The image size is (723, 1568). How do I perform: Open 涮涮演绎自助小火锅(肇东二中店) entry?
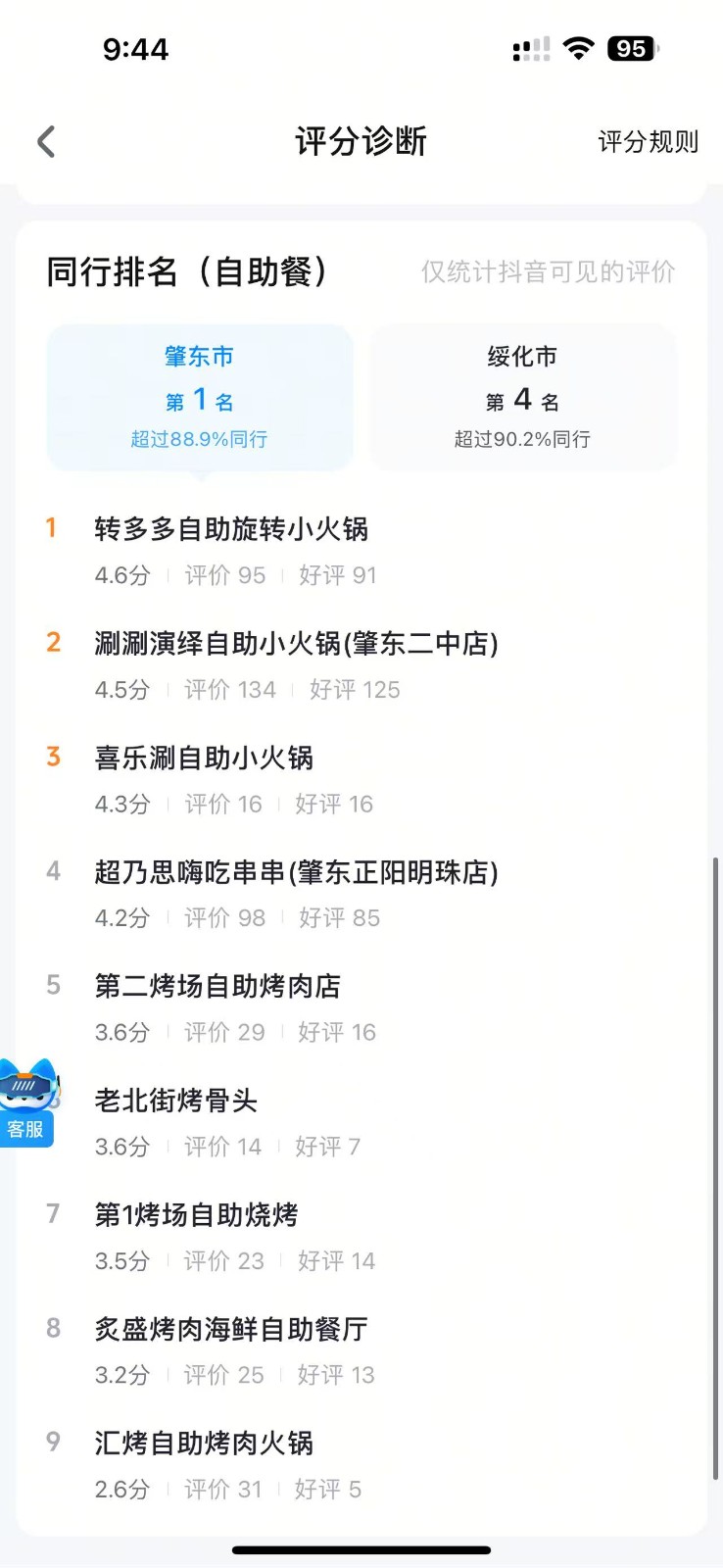(296, 644)
